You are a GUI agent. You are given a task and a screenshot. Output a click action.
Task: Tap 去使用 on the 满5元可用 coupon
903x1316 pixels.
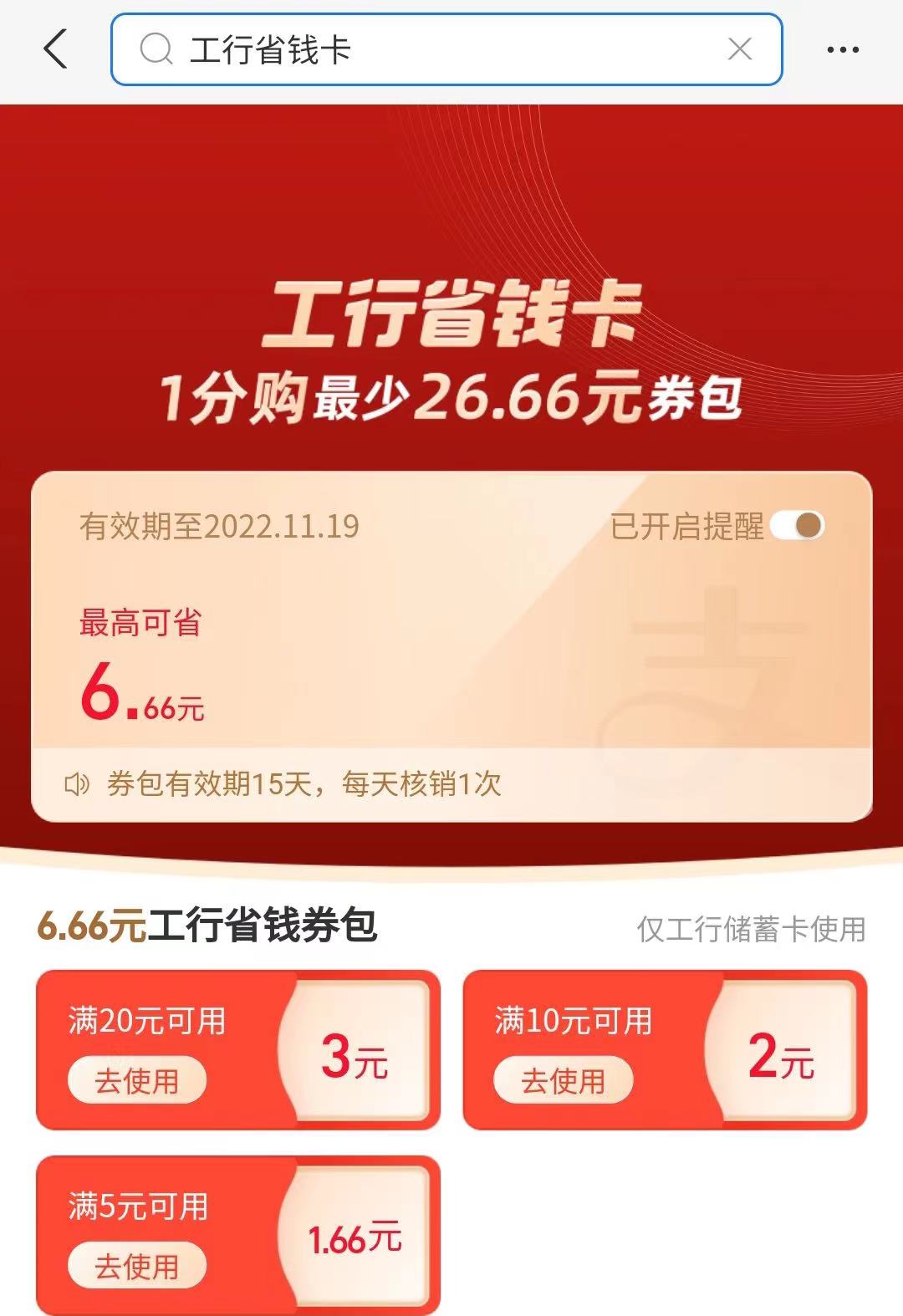tap(137, 1266)
